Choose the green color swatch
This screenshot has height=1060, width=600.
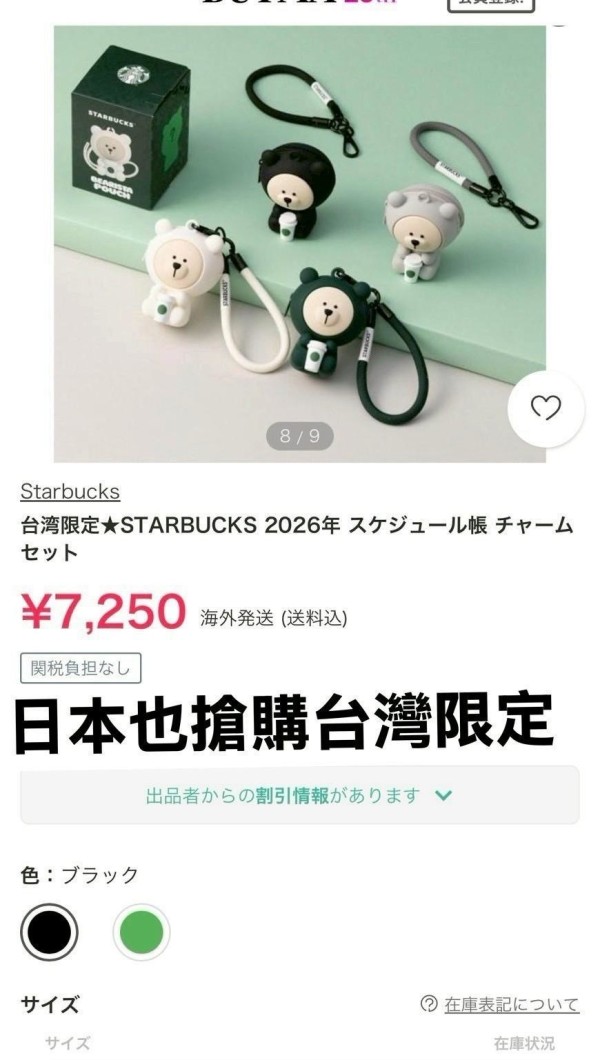point(141,932)
